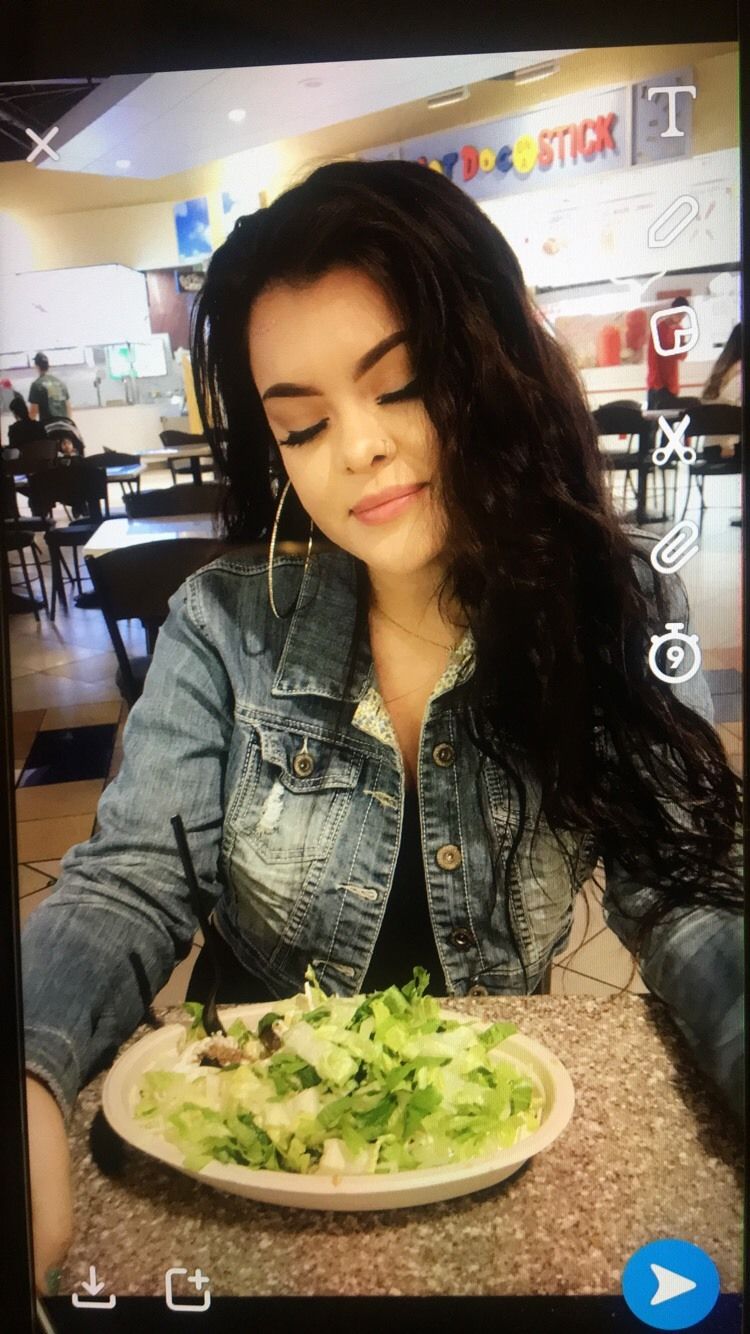Add the snap to your story

[x=188, y=1288]
